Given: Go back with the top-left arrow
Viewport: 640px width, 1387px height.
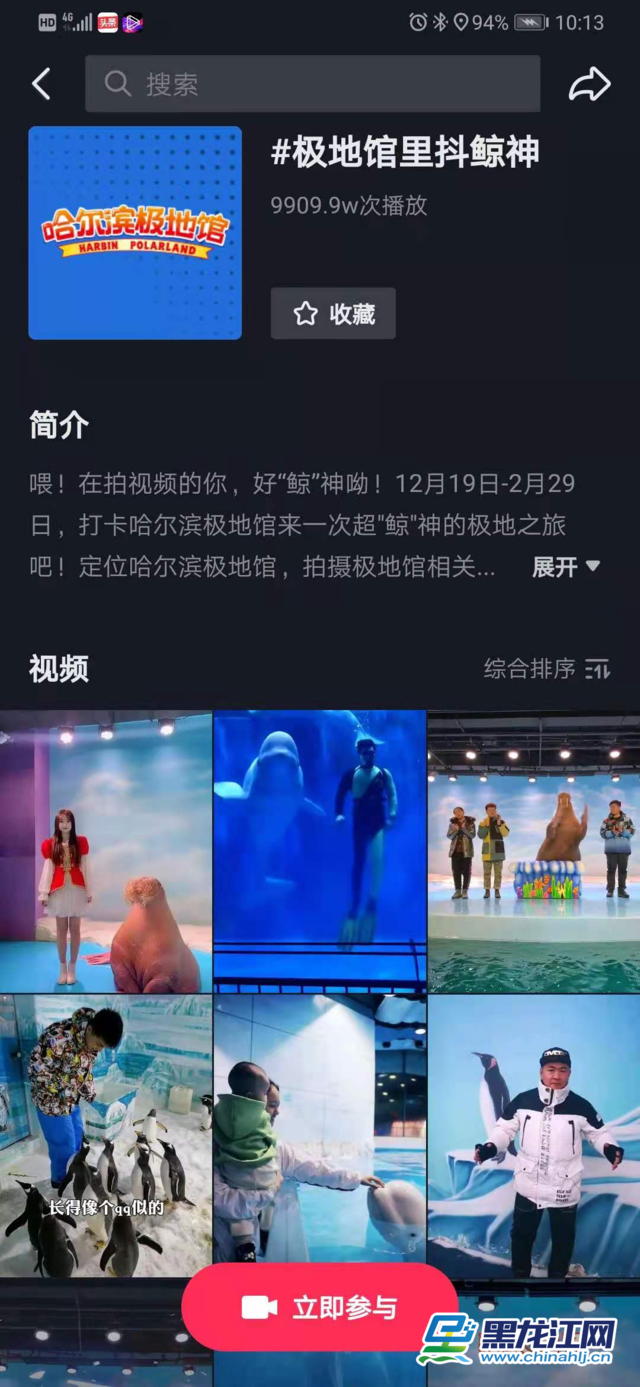Looking at the screenshot, I should (41, 84).
